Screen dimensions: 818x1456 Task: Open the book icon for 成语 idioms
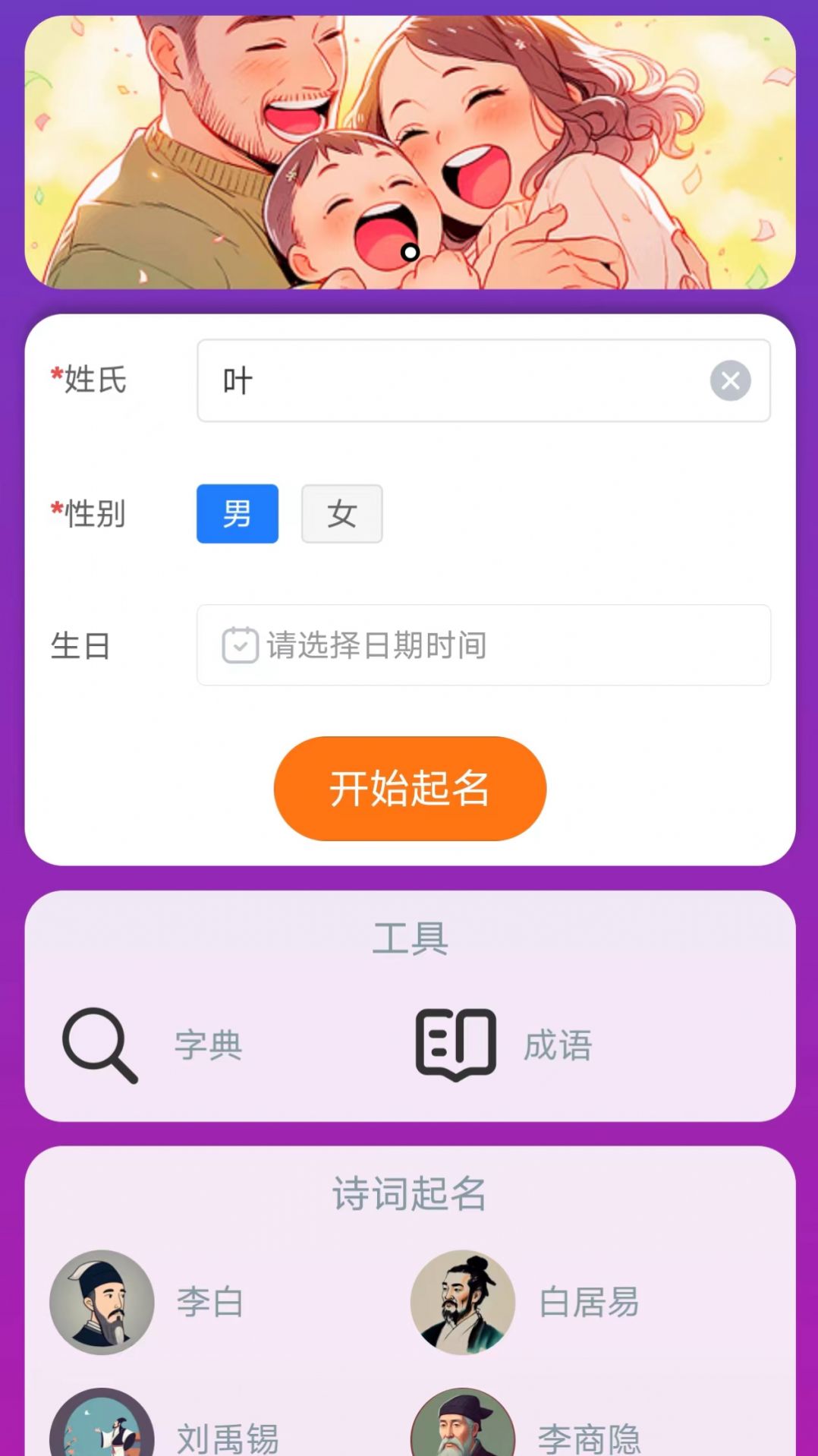click(455, 1043)
